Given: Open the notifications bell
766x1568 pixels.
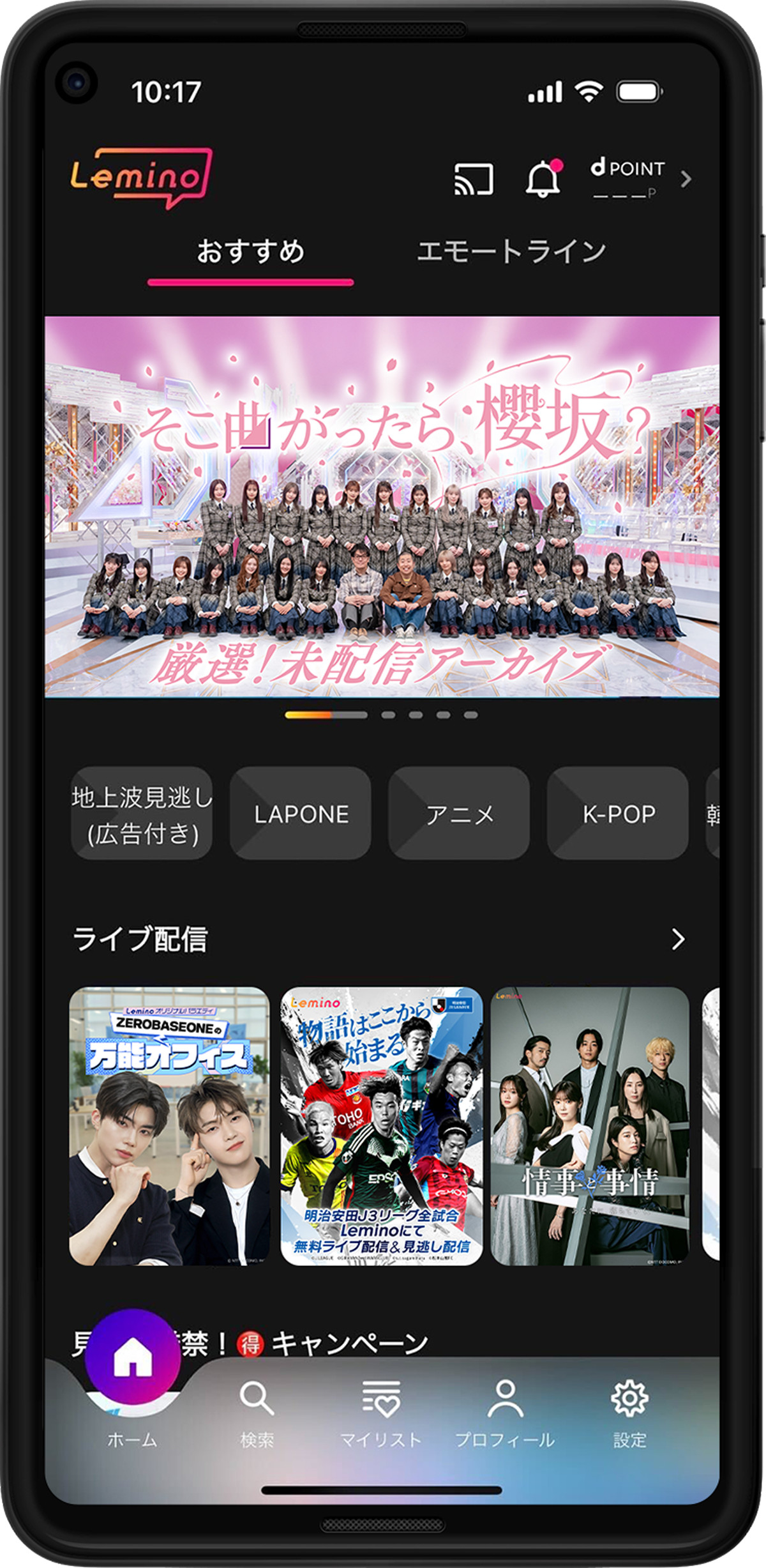Looking at the screenshot, I should point(543,179).
